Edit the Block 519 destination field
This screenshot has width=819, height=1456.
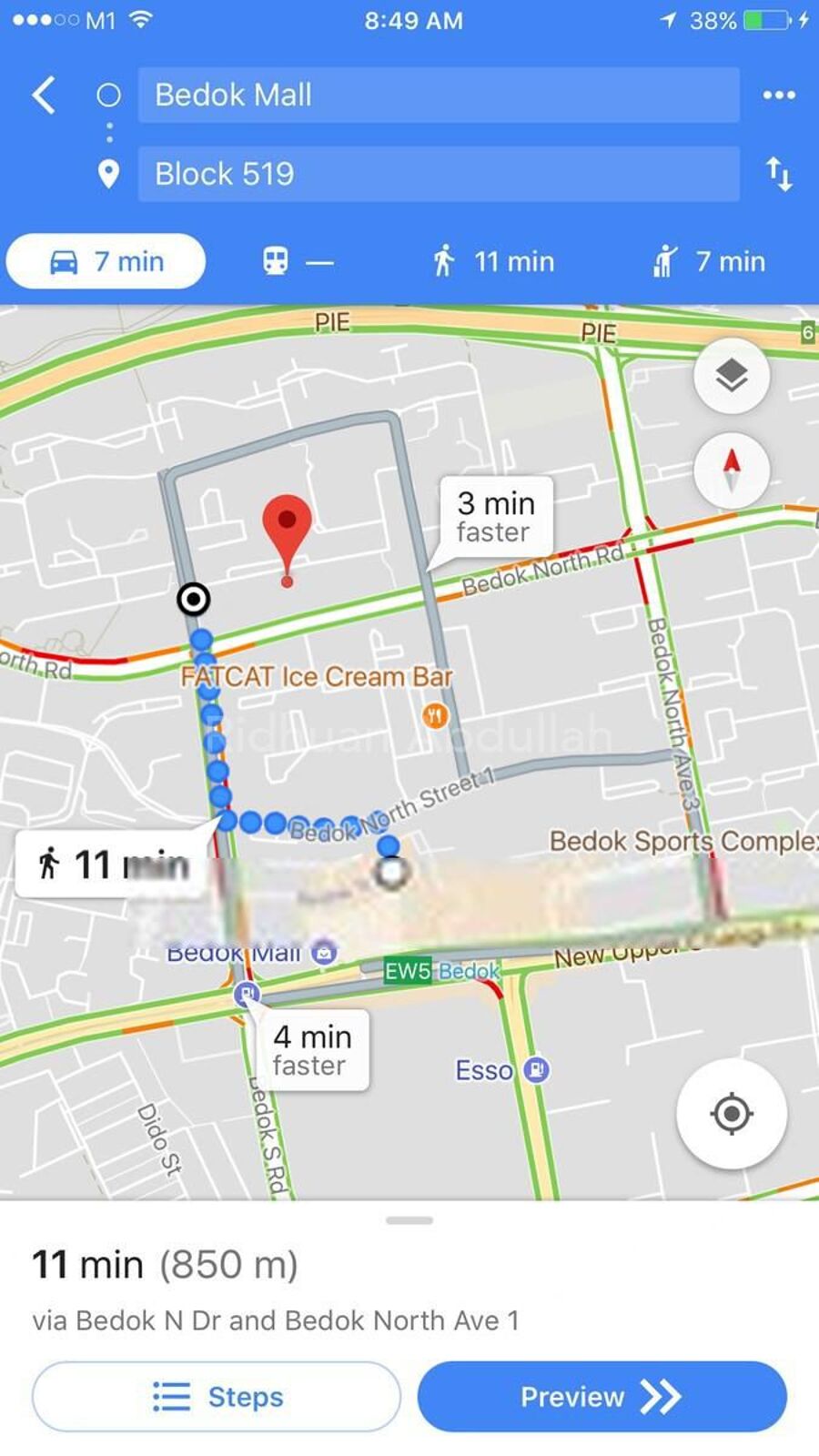438,174
